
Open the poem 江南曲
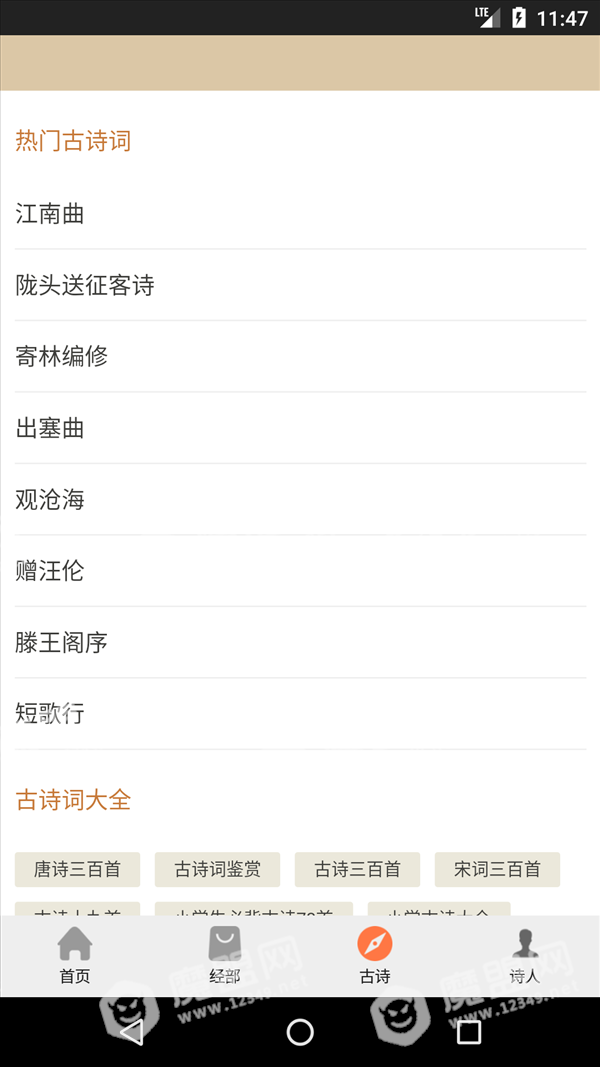coord(300,214)
